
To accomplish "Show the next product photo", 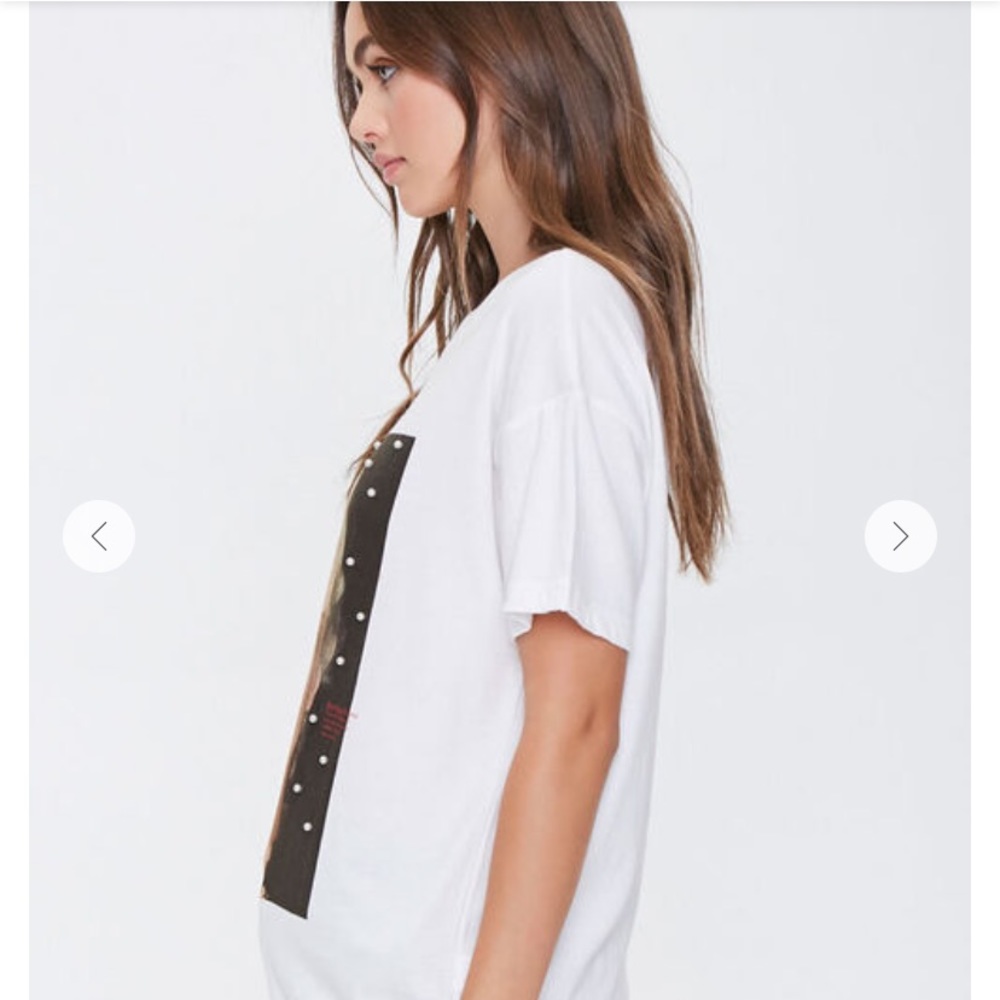I will [x=900, y=537].
